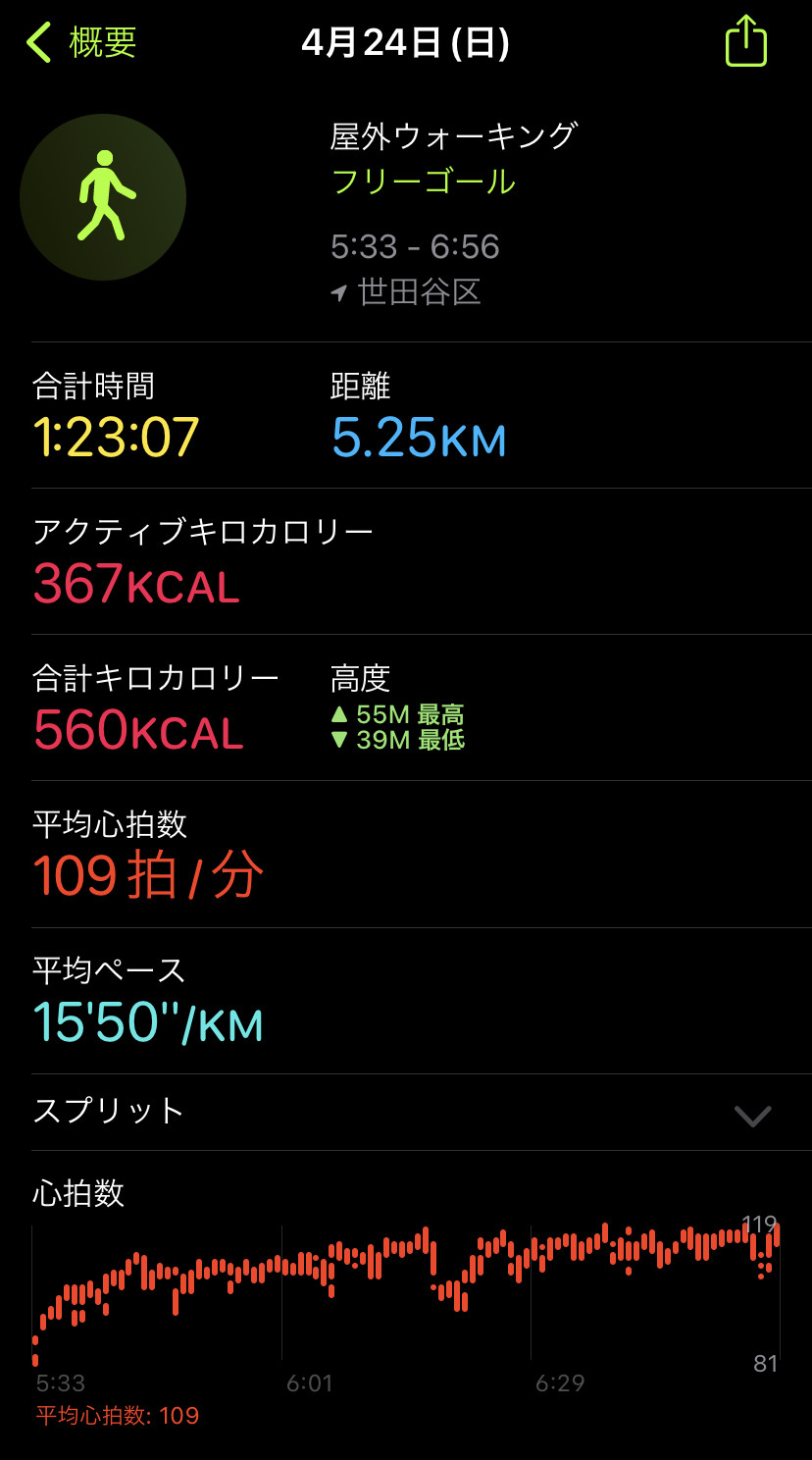Go back to 概要 summary

point(81,43)
